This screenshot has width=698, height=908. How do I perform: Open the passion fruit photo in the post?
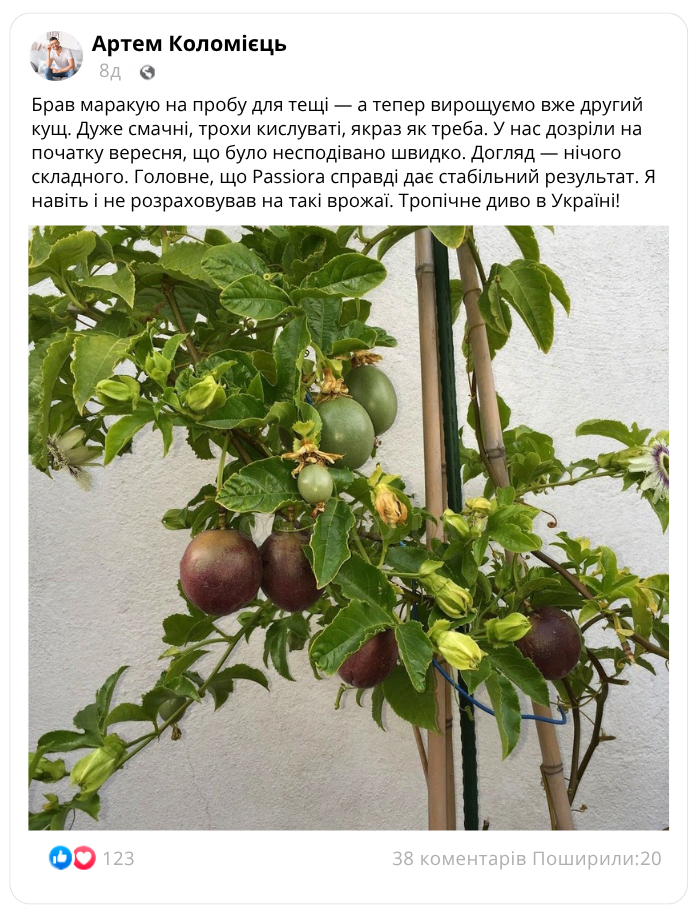click(348, 528)
